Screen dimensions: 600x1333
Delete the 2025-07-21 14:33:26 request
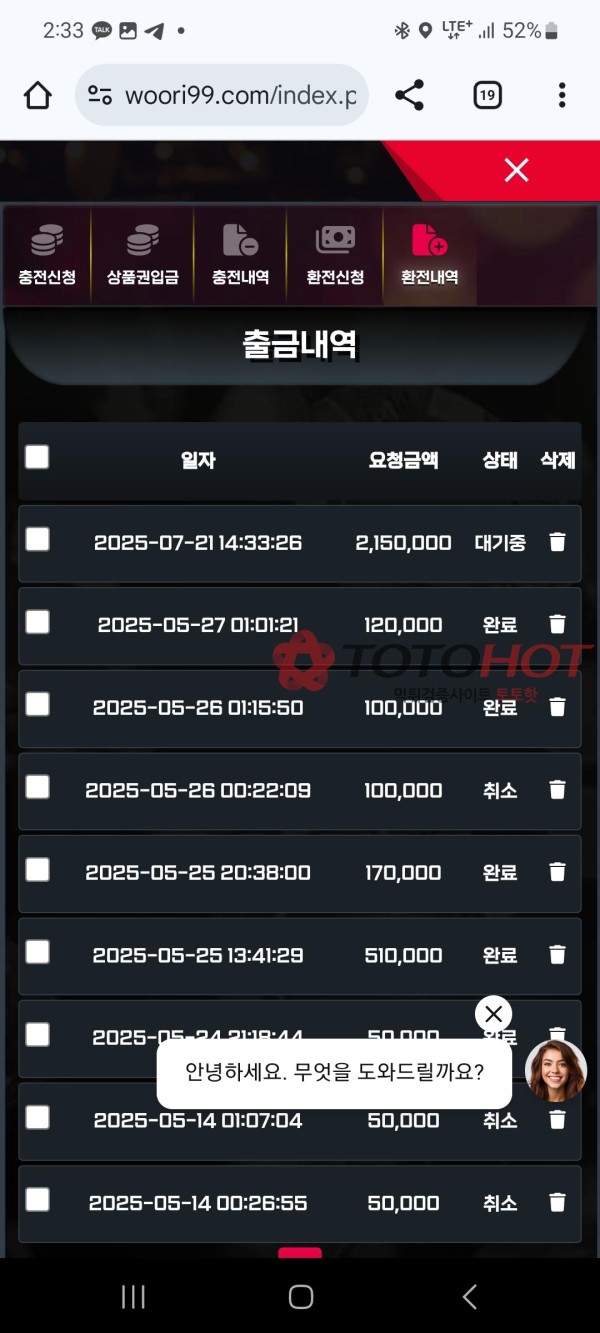[x=557, y=542]
